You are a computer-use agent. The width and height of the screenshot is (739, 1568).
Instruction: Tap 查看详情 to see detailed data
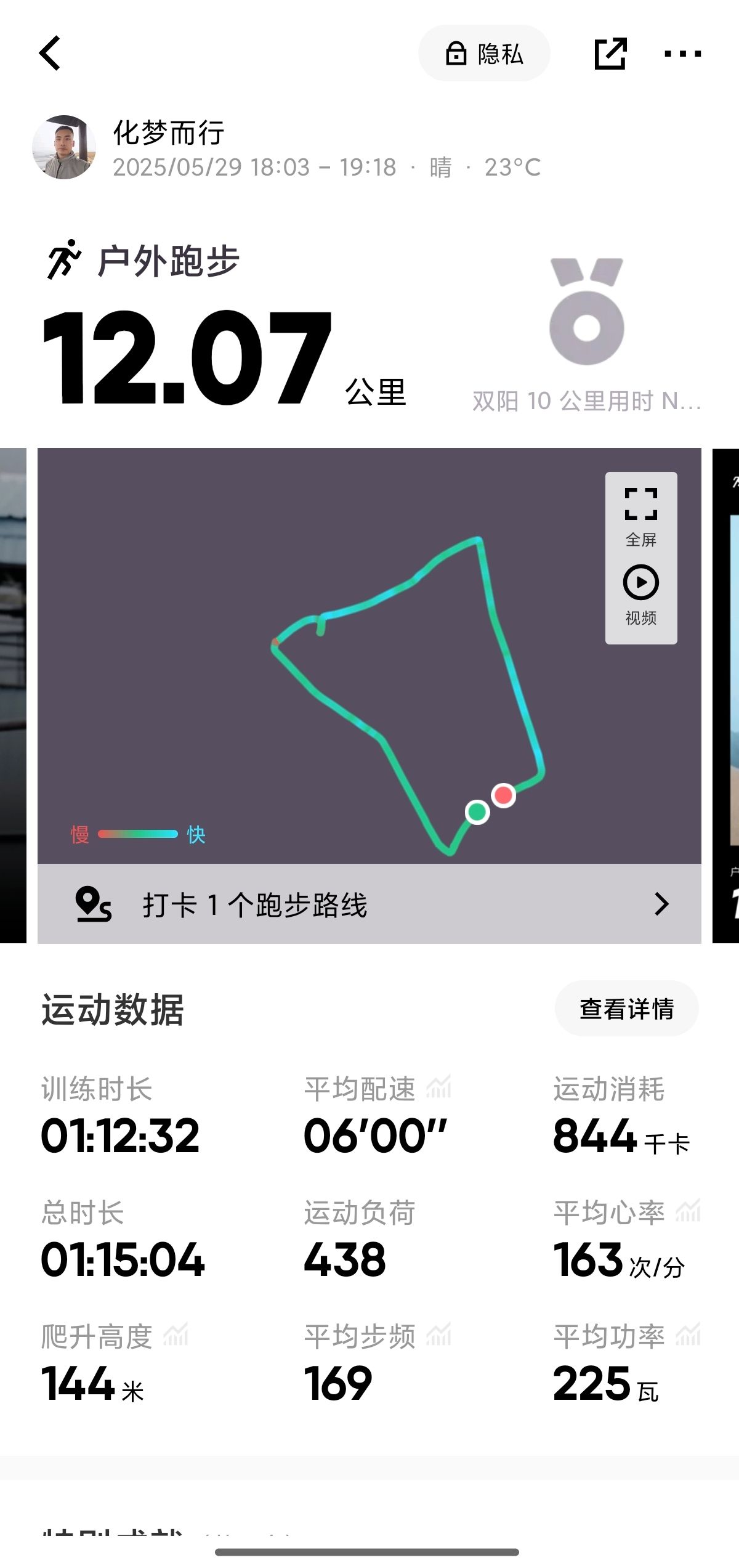tap(626, 1009)
